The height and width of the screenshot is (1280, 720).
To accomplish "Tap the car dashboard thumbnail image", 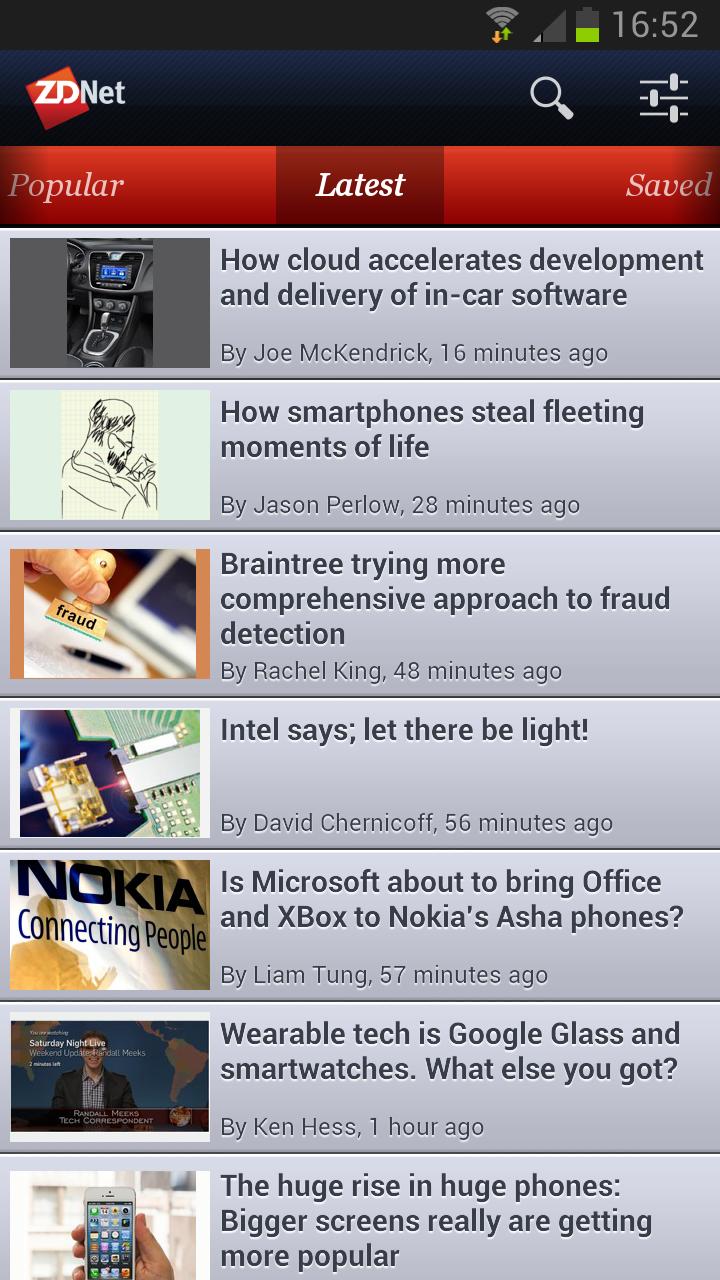I will [x=109, y=302].
